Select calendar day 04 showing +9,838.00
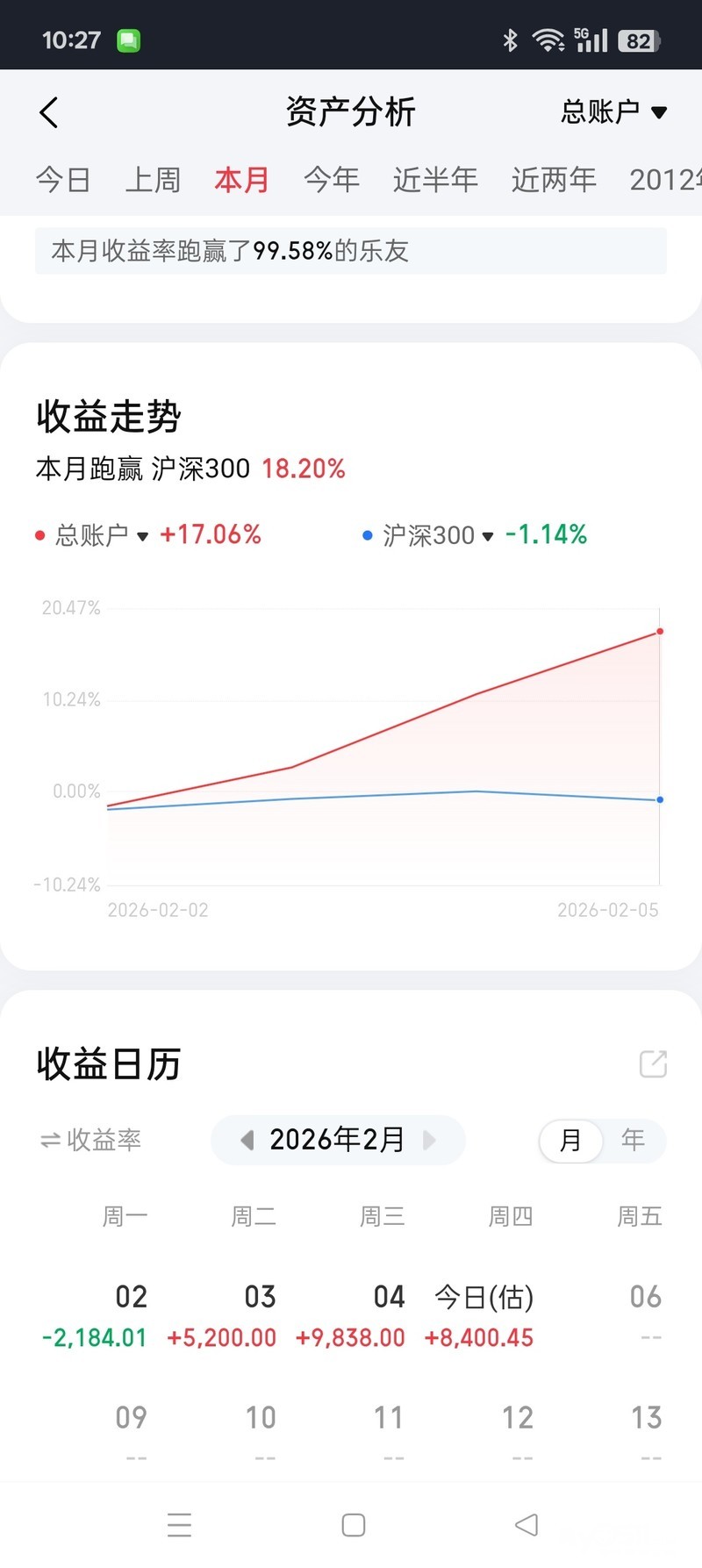 point(351,1316)
